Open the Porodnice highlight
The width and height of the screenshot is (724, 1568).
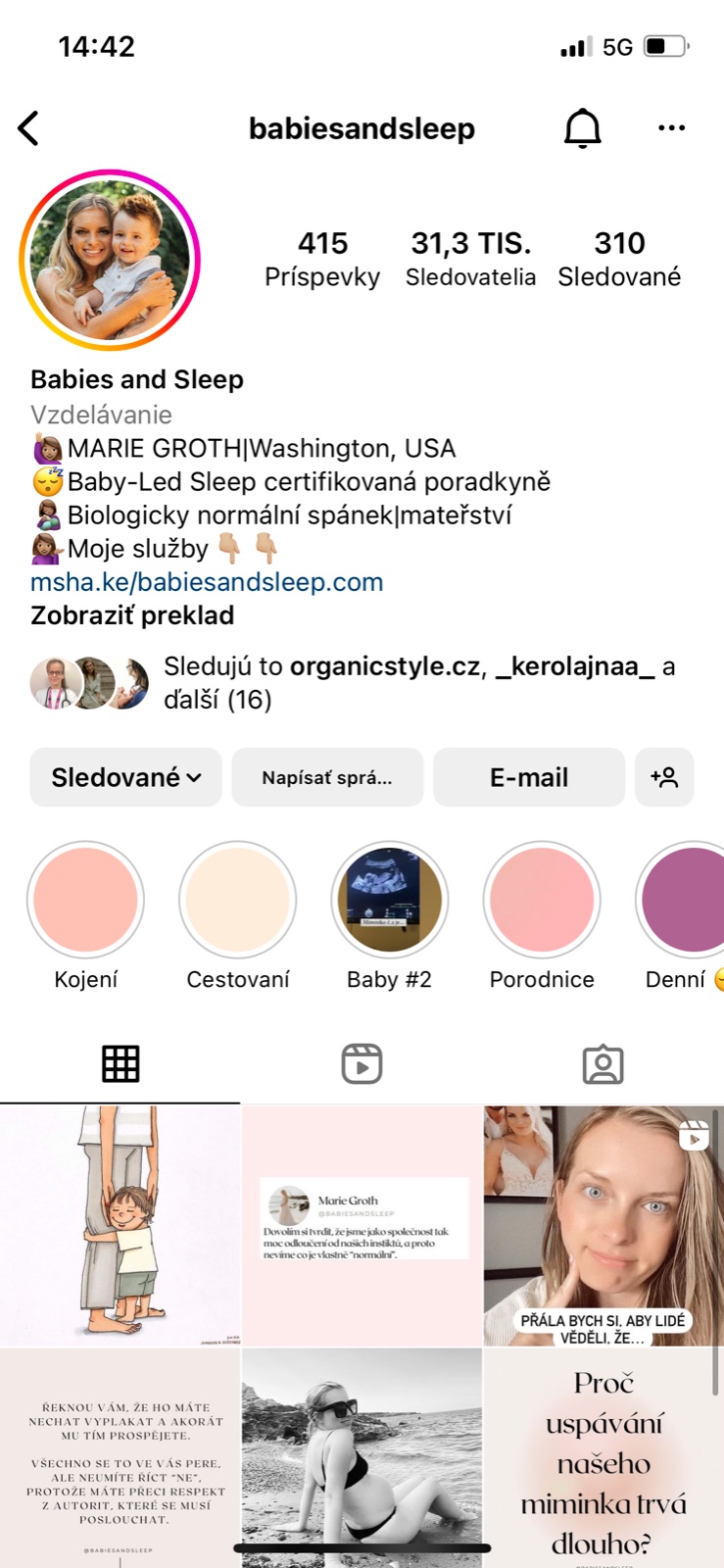(542, 900)
